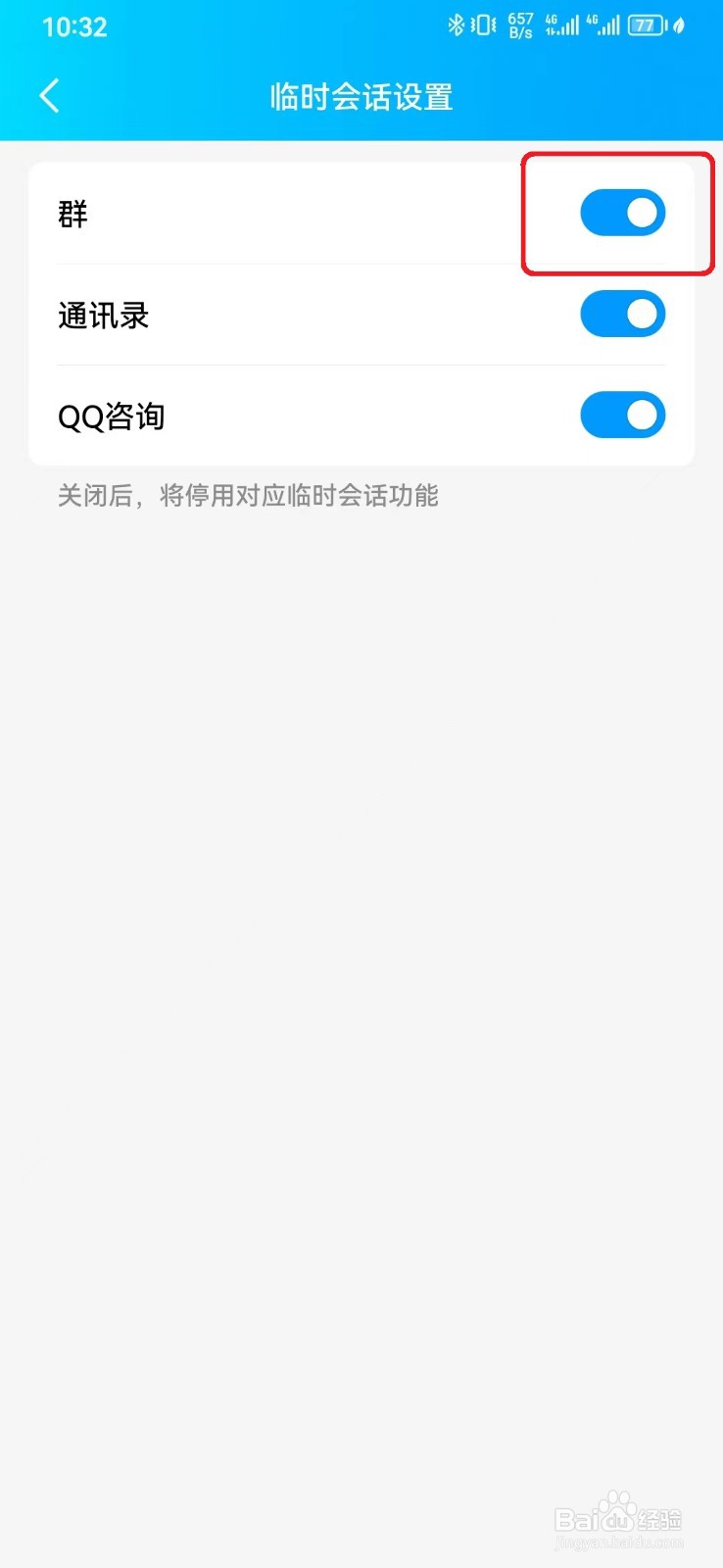Tap the QQ咨询 row
723x1568 pixels.
coord(111,416)
